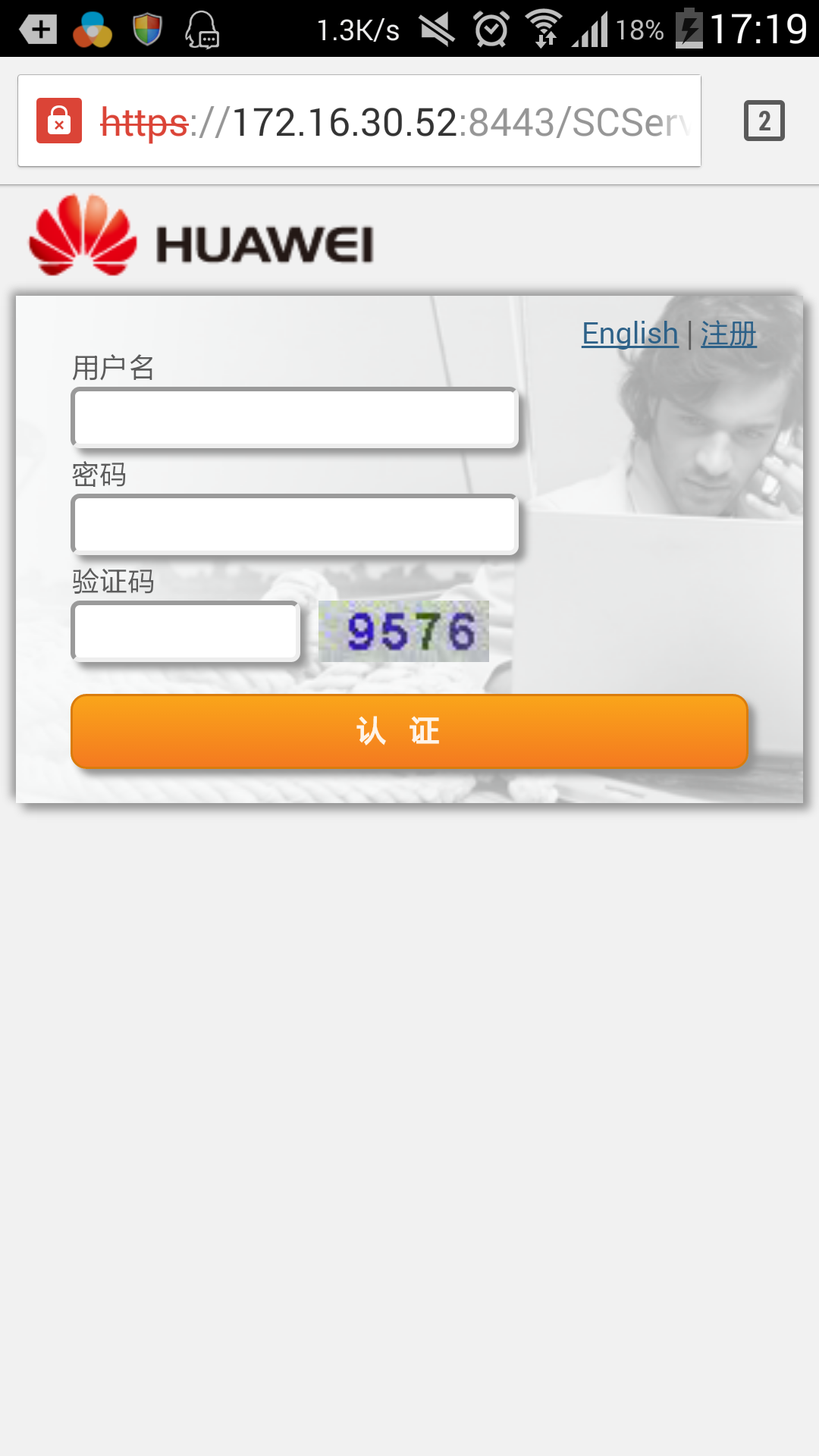The image size is (819, 1456).
Task: Open the 注册 registration link
Action: pos(728,334)
